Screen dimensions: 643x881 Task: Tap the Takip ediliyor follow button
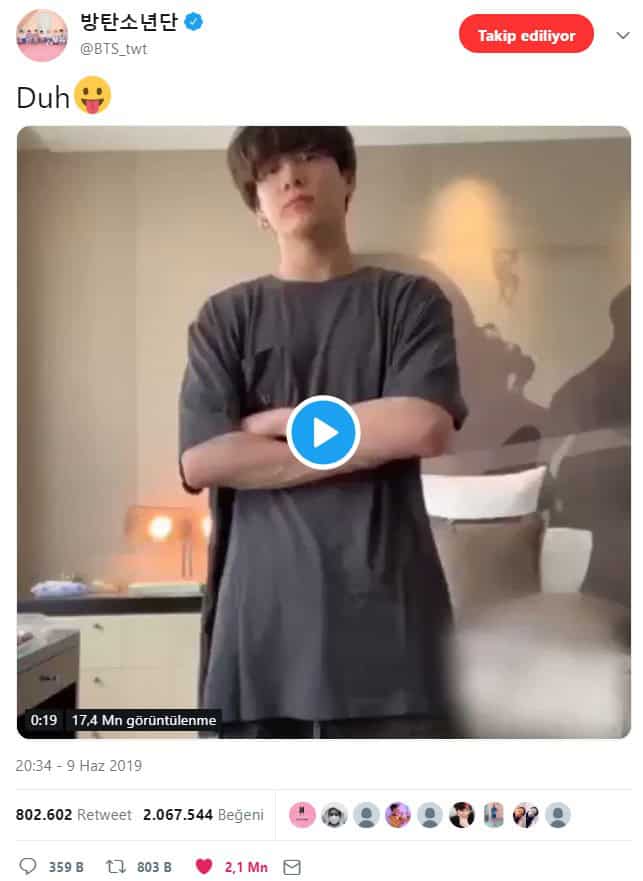(x=526, y=35)
